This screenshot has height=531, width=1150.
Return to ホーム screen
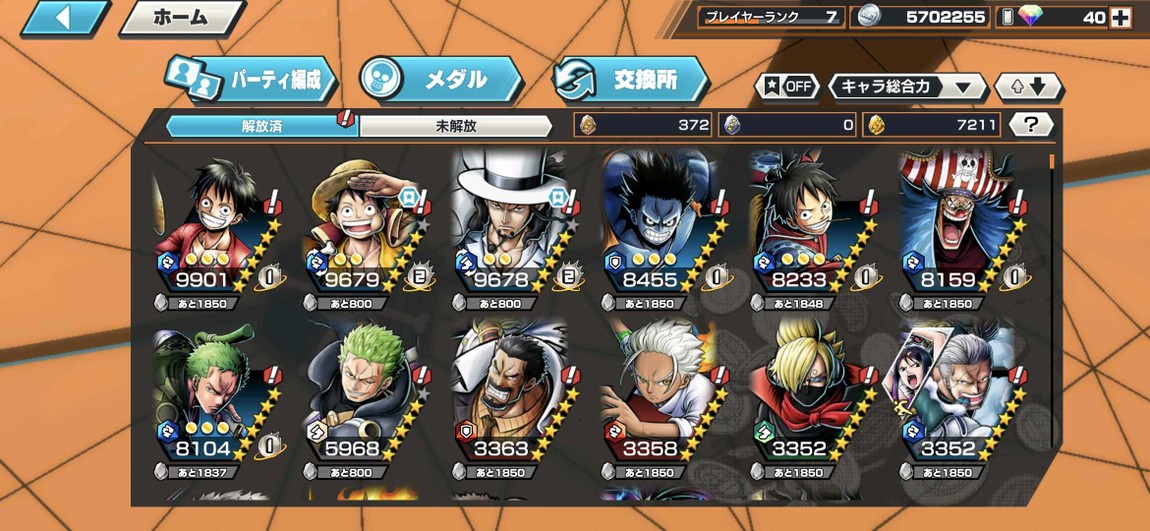tap(181, 18)
